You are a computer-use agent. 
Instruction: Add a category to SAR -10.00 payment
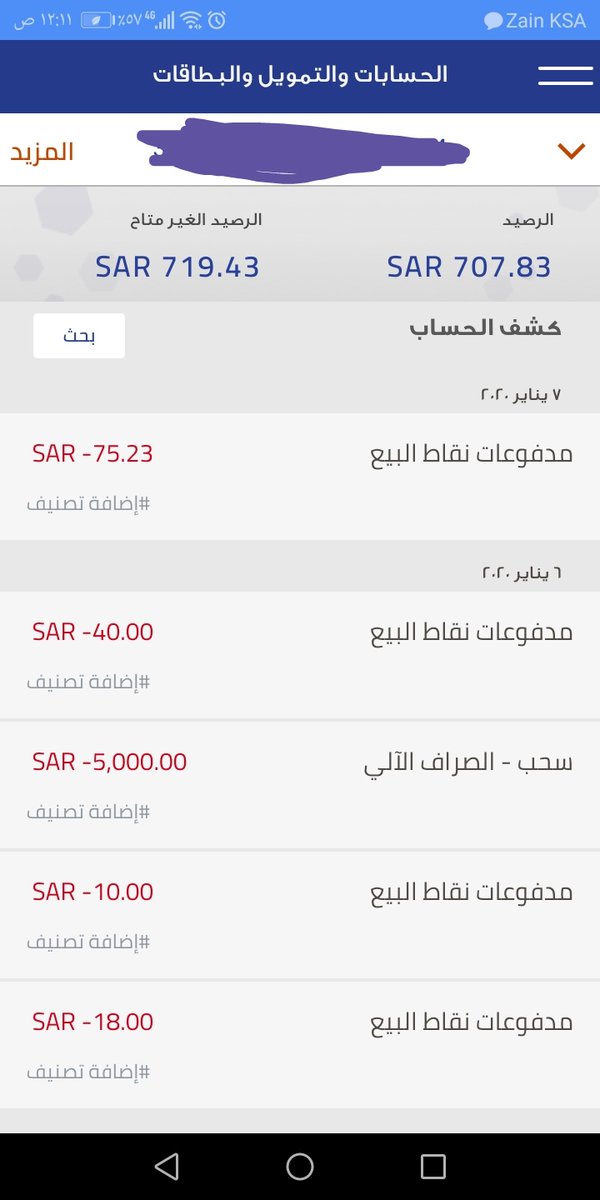[88, 942]
